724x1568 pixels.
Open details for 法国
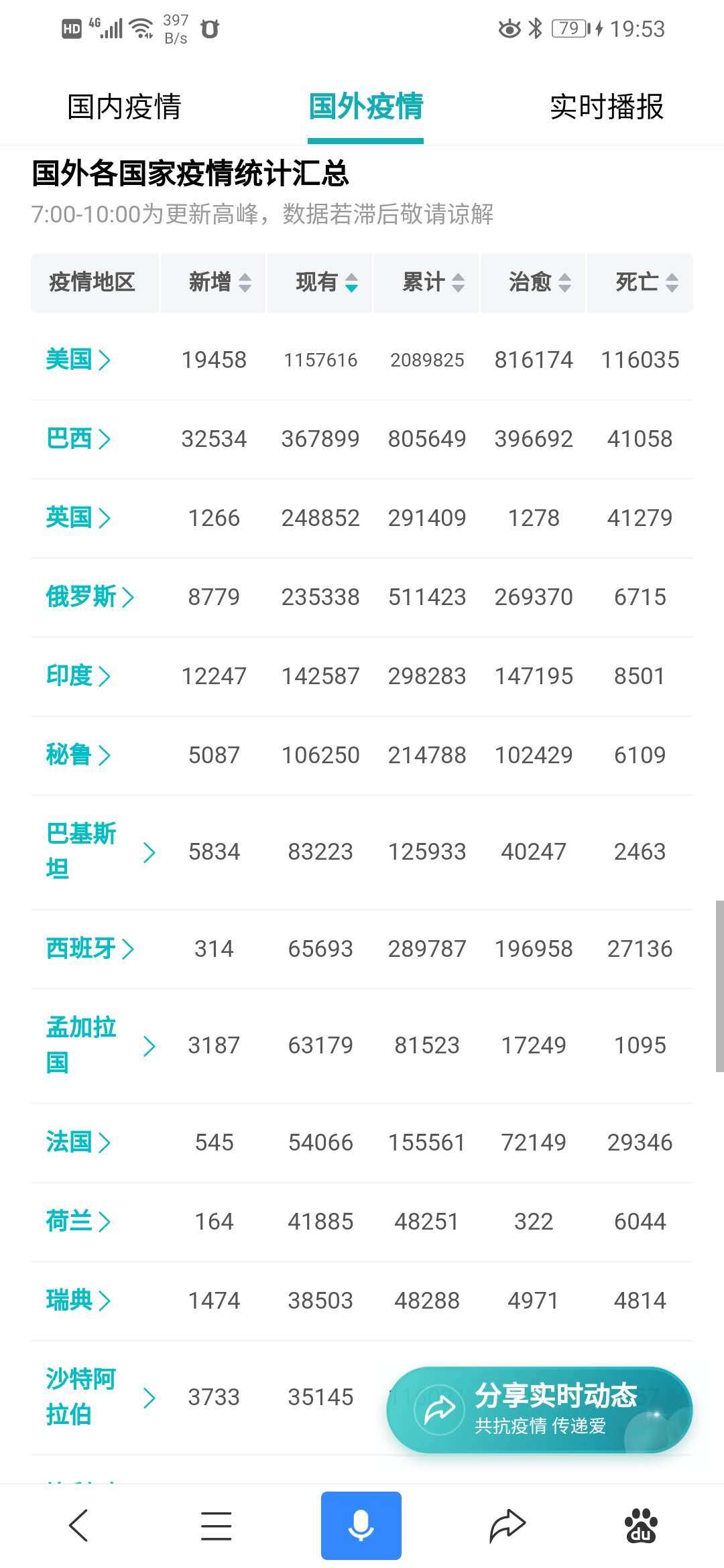point(78,1142)
